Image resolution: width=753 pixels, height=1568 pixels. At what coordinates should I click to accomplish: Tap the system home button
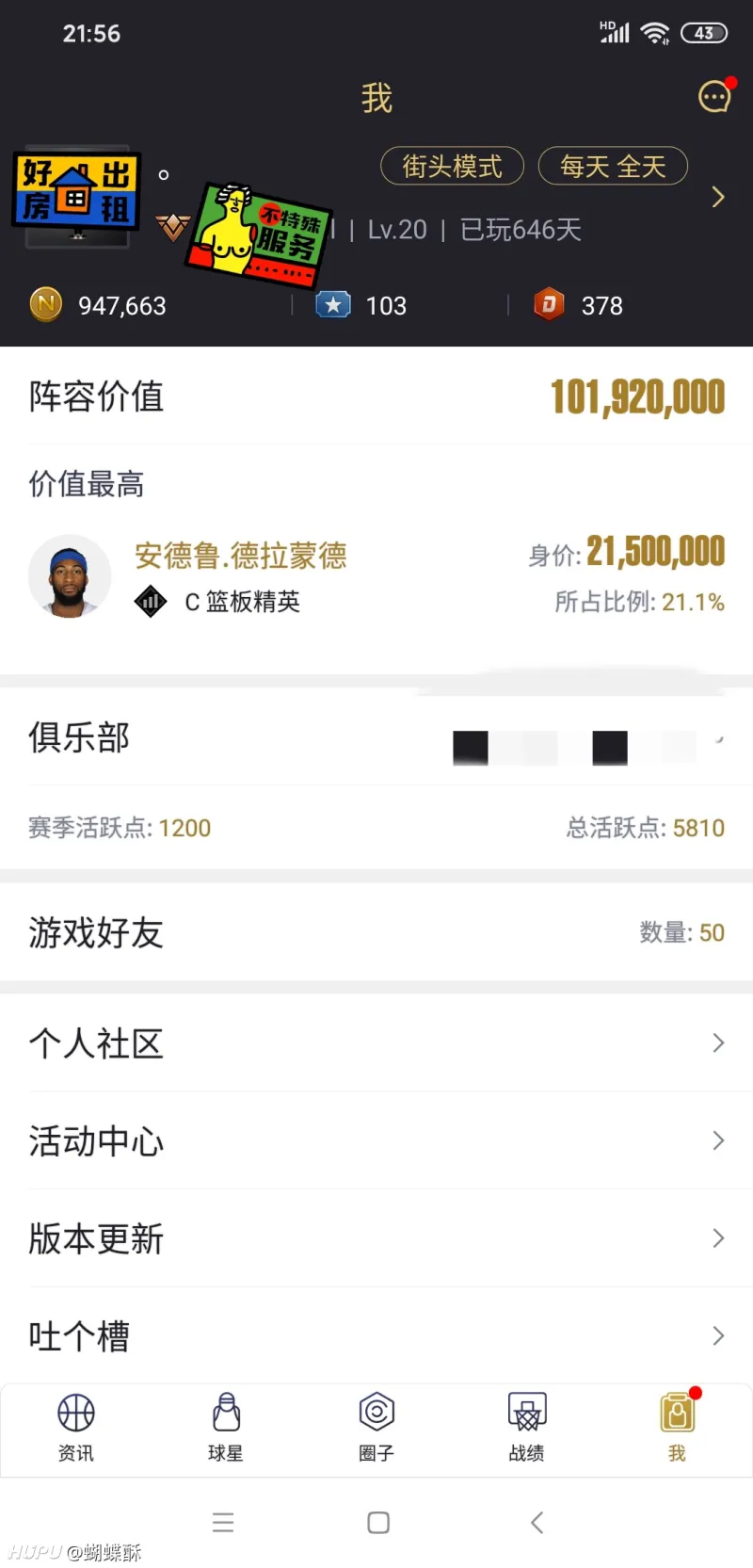point(378,1523)
